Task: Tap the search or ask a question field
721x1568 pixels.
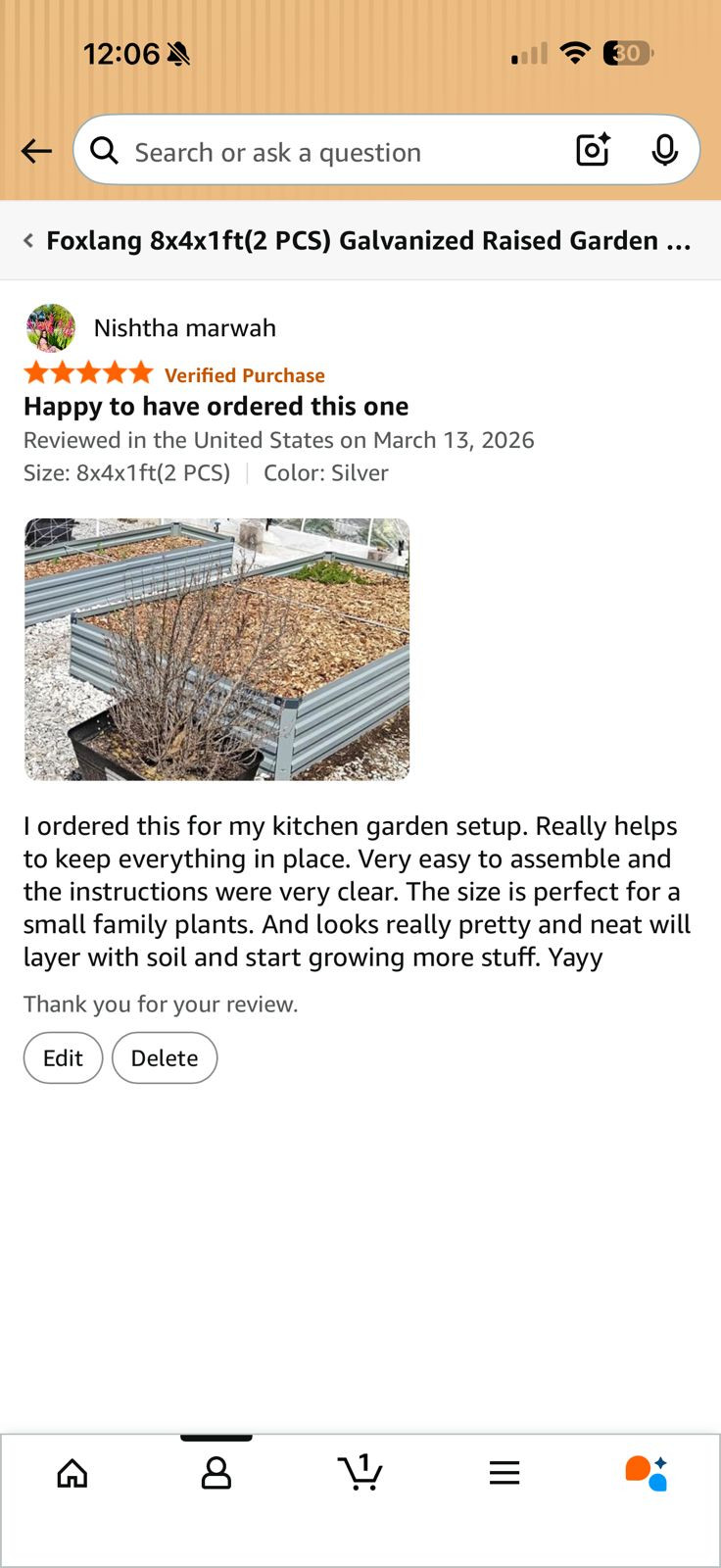Action: click(x=333, y=152)
